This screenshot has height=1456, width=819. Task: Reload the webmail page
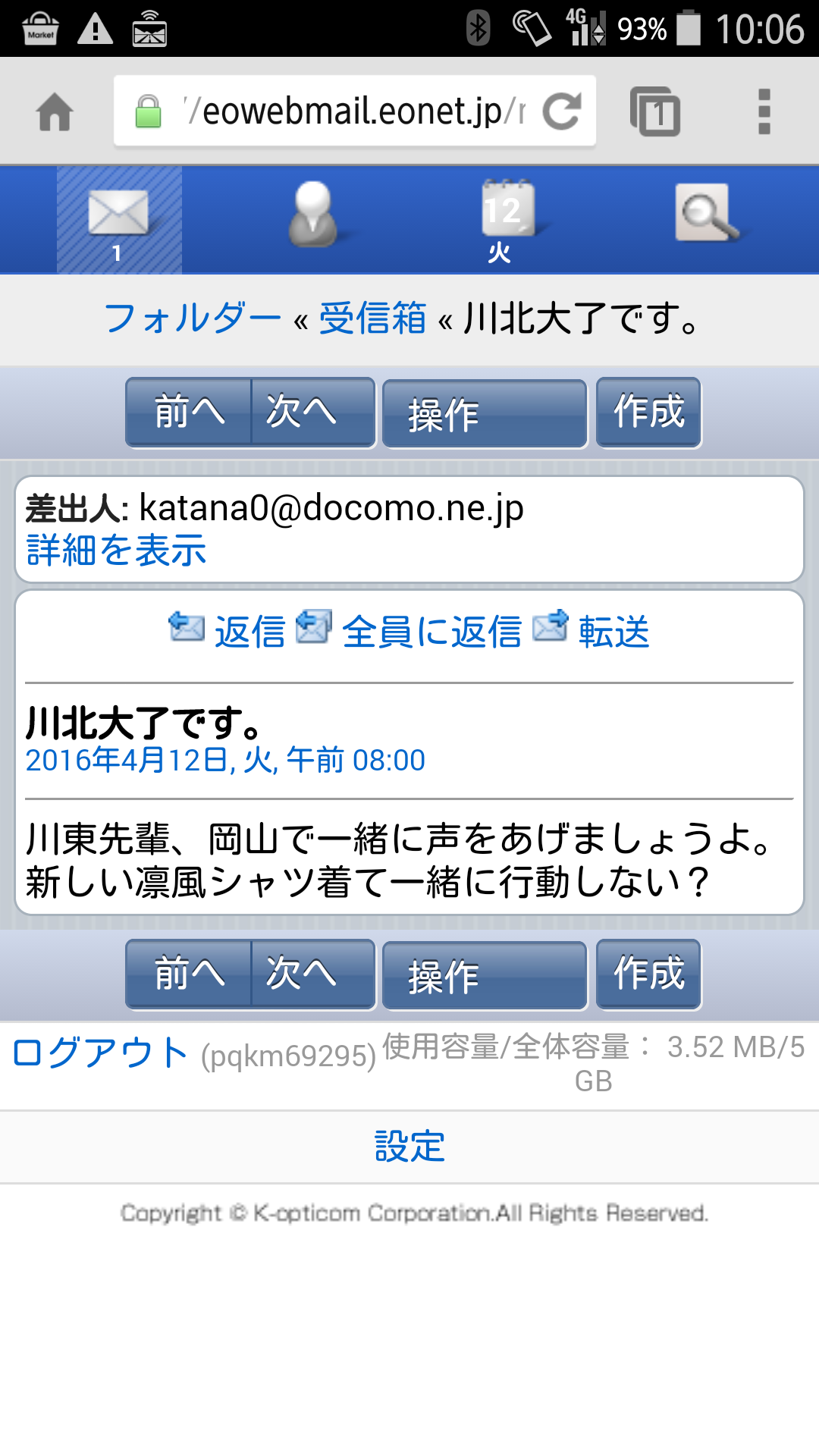[x=562, y=111]
